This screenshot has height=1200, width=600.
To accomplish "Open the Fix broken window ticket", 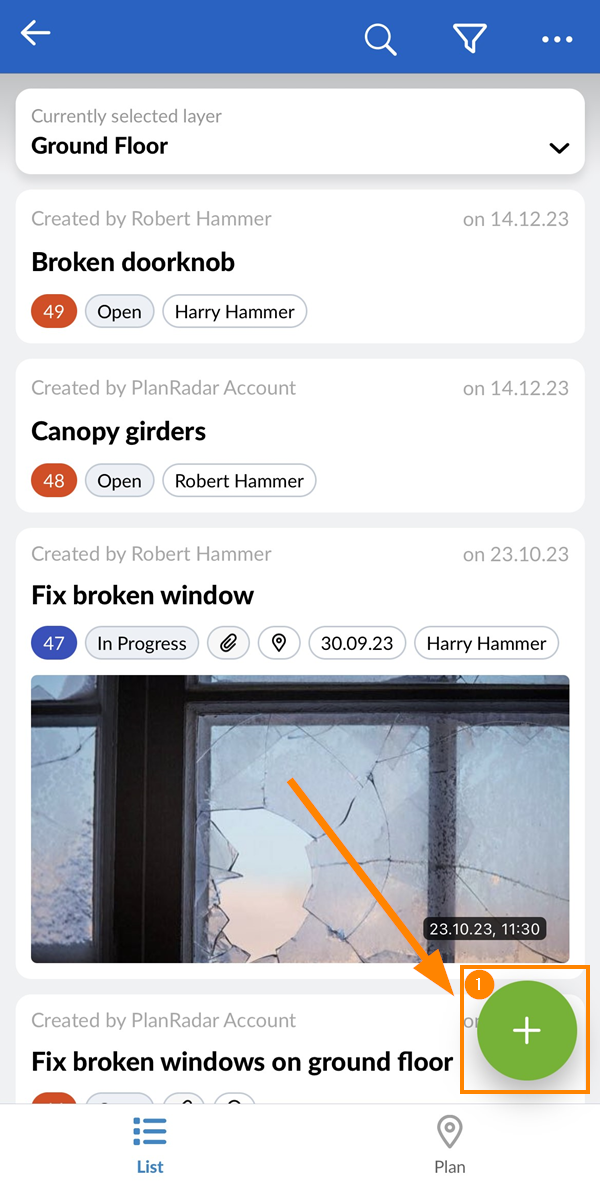I will [x=143, y=595].
